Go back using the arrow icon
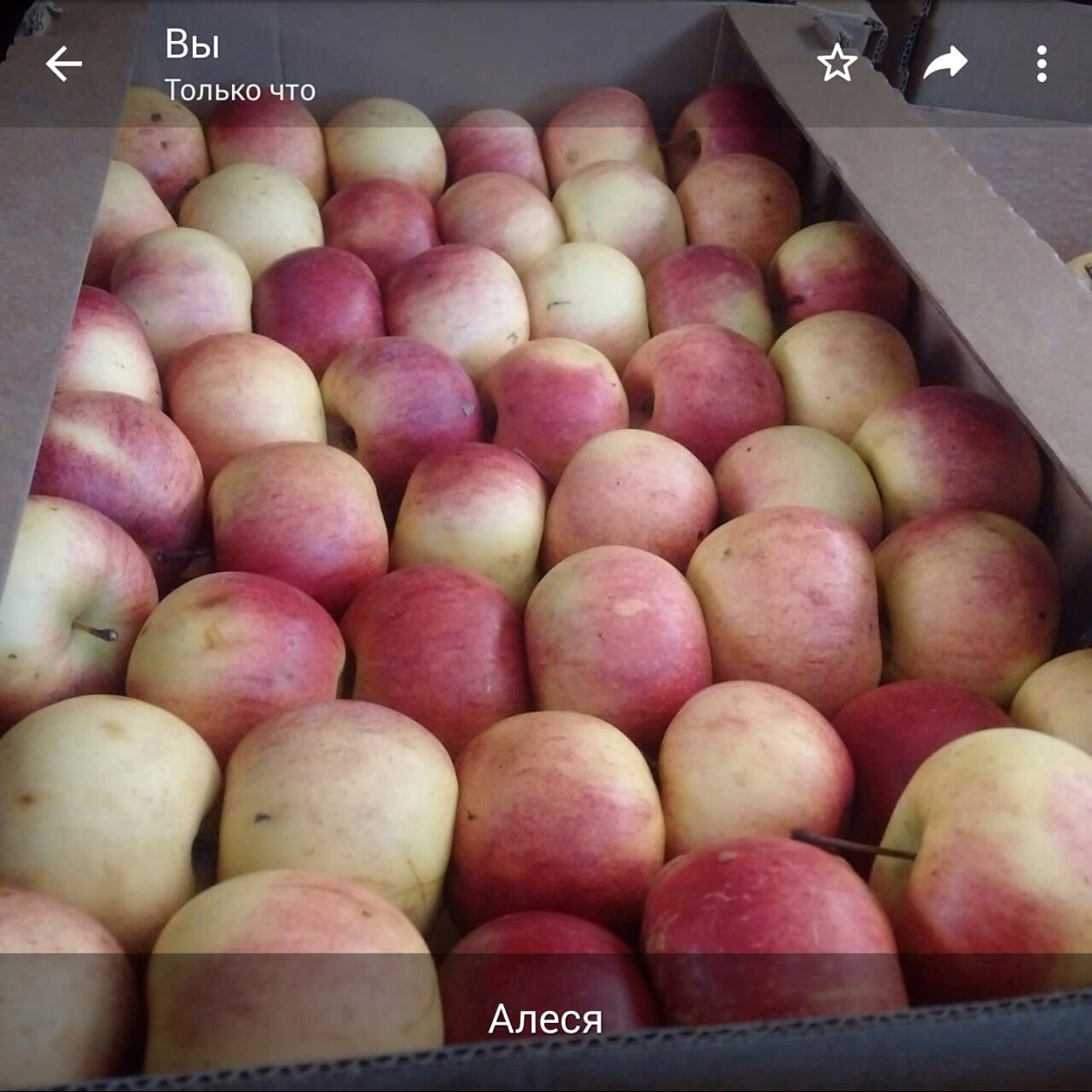This screenshot has height=1092, width=1092. (x=64, y=64)
